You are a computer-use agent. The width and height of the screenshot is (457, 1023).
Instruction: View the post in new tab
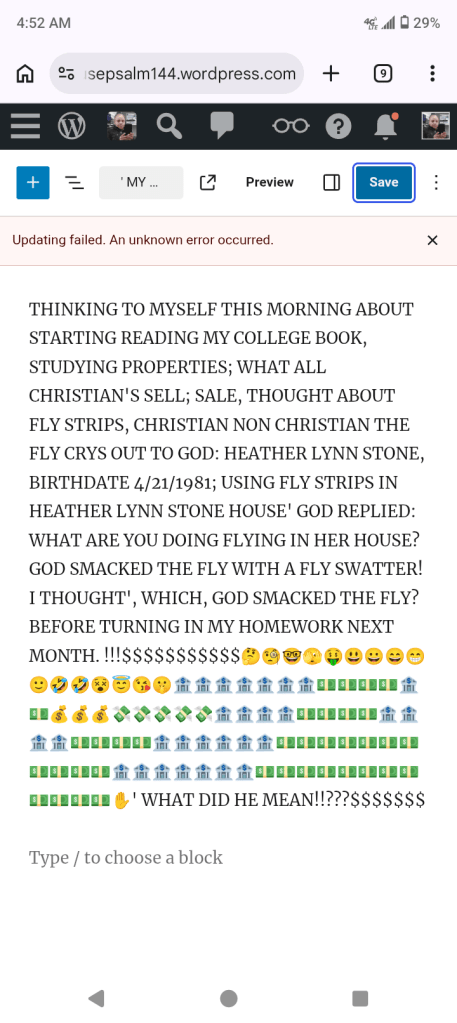pos(208,182)
